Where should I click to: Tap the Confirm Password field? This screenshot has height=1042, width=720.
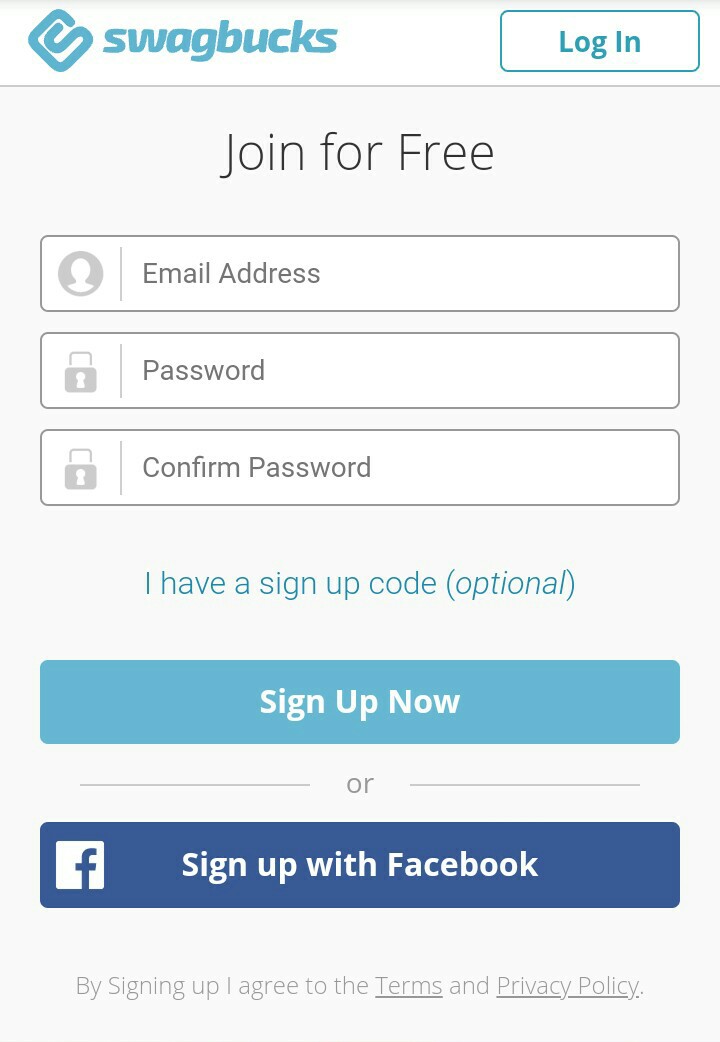tap(400, 468)
